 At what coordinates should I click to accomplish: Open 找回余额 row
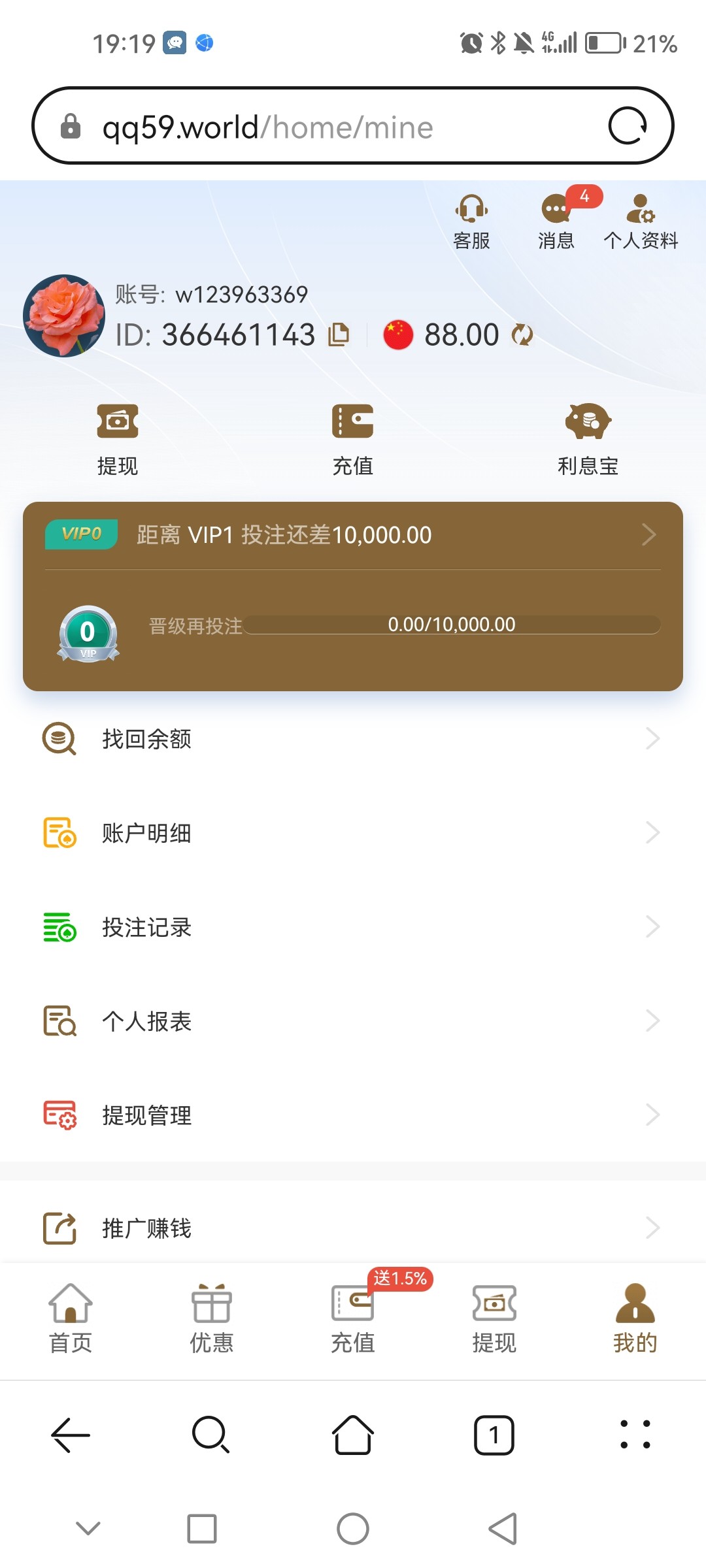click(353, 739)
